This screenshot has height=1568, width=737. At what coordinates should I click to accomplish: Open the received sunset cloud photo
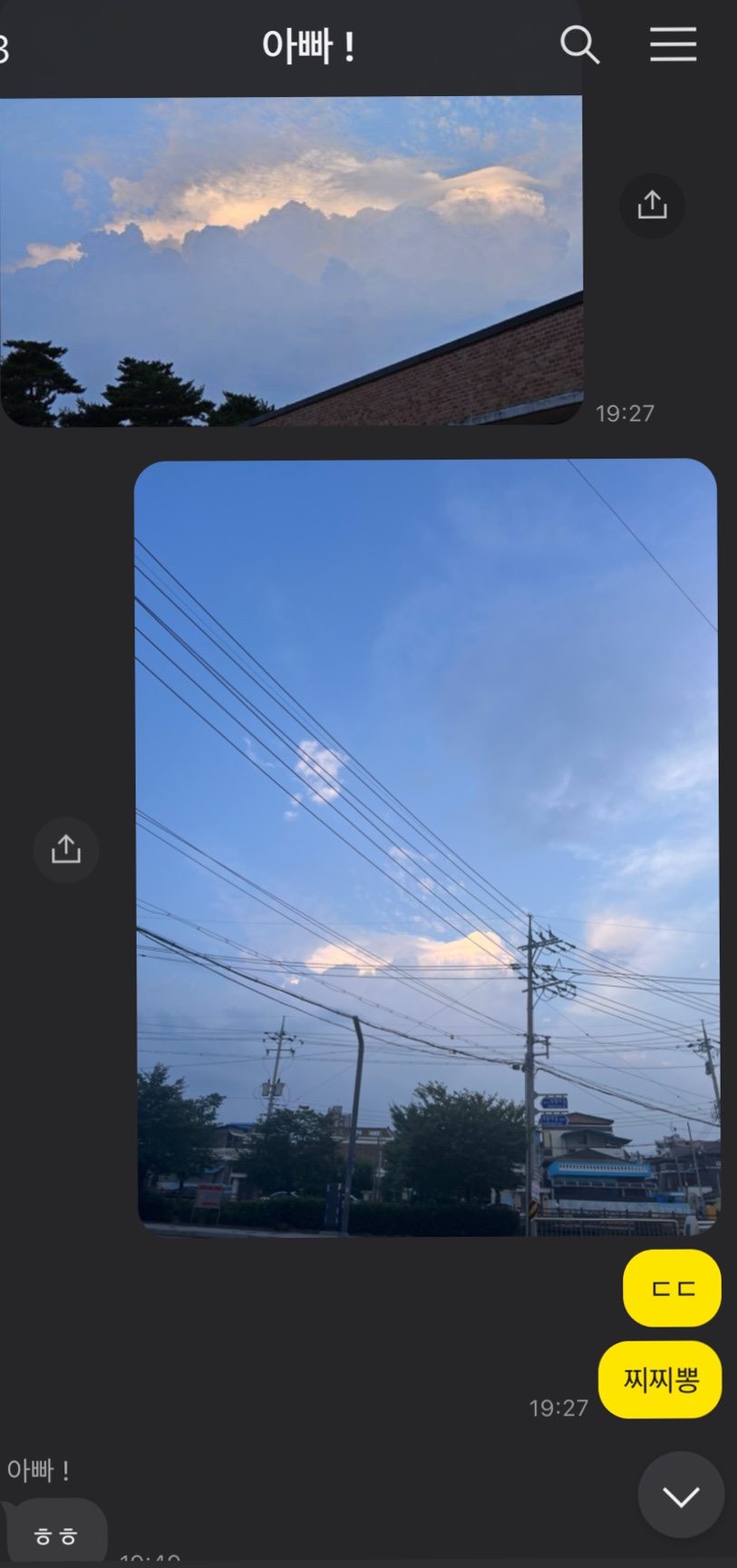[290, 261]
